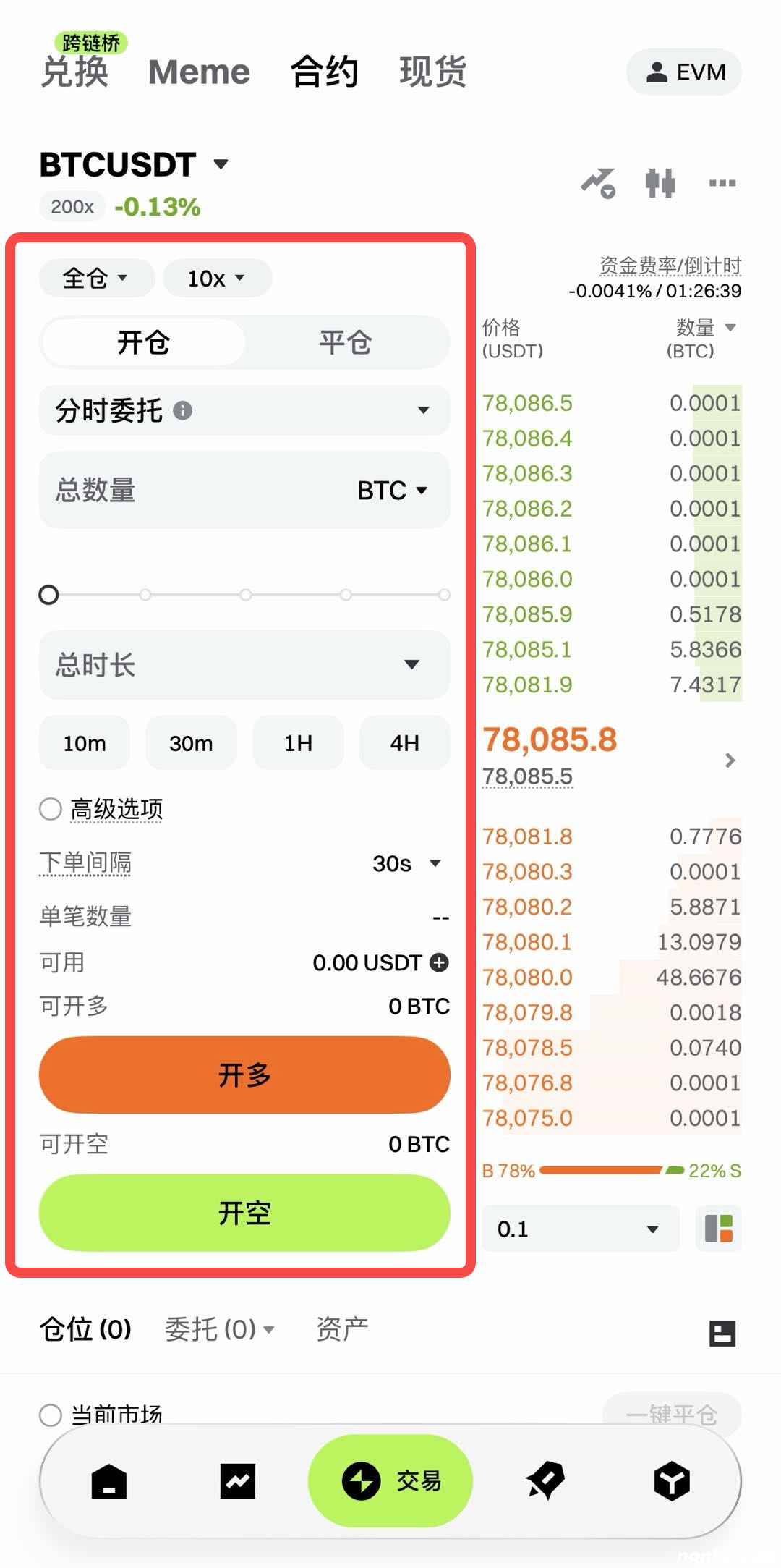
Task: Open the BTCUSDT pair selector
Action: [135, 164]
